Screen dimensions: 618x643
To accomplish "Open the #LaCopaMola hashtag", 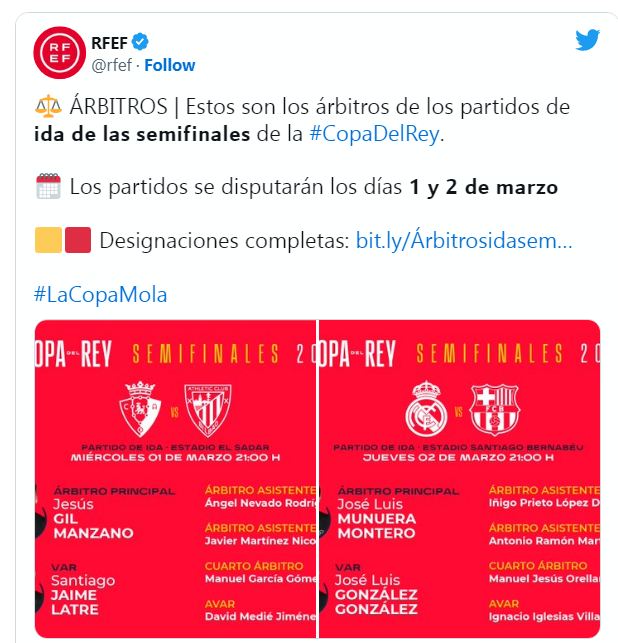I will 100,294.
